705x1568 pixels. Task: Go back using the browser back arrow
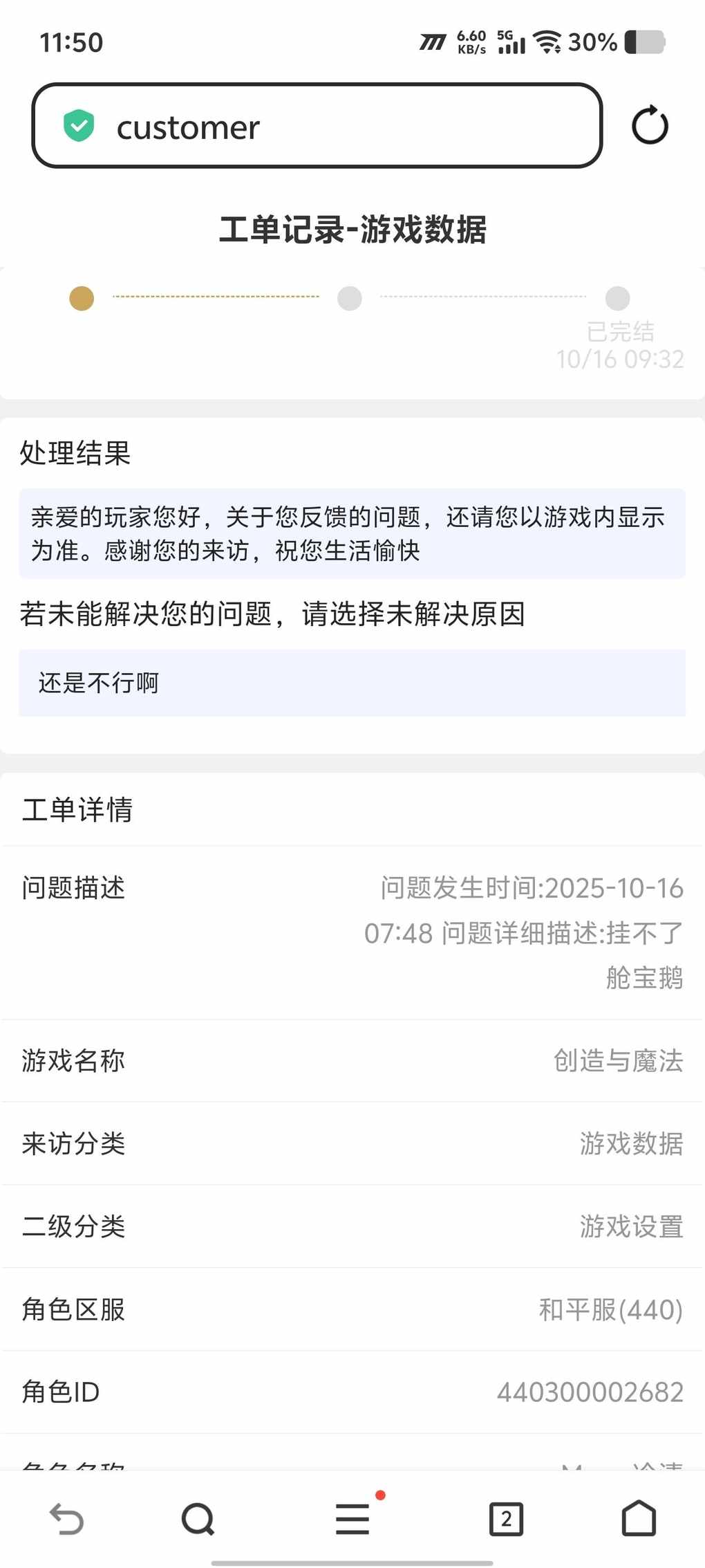[66, 1520]
